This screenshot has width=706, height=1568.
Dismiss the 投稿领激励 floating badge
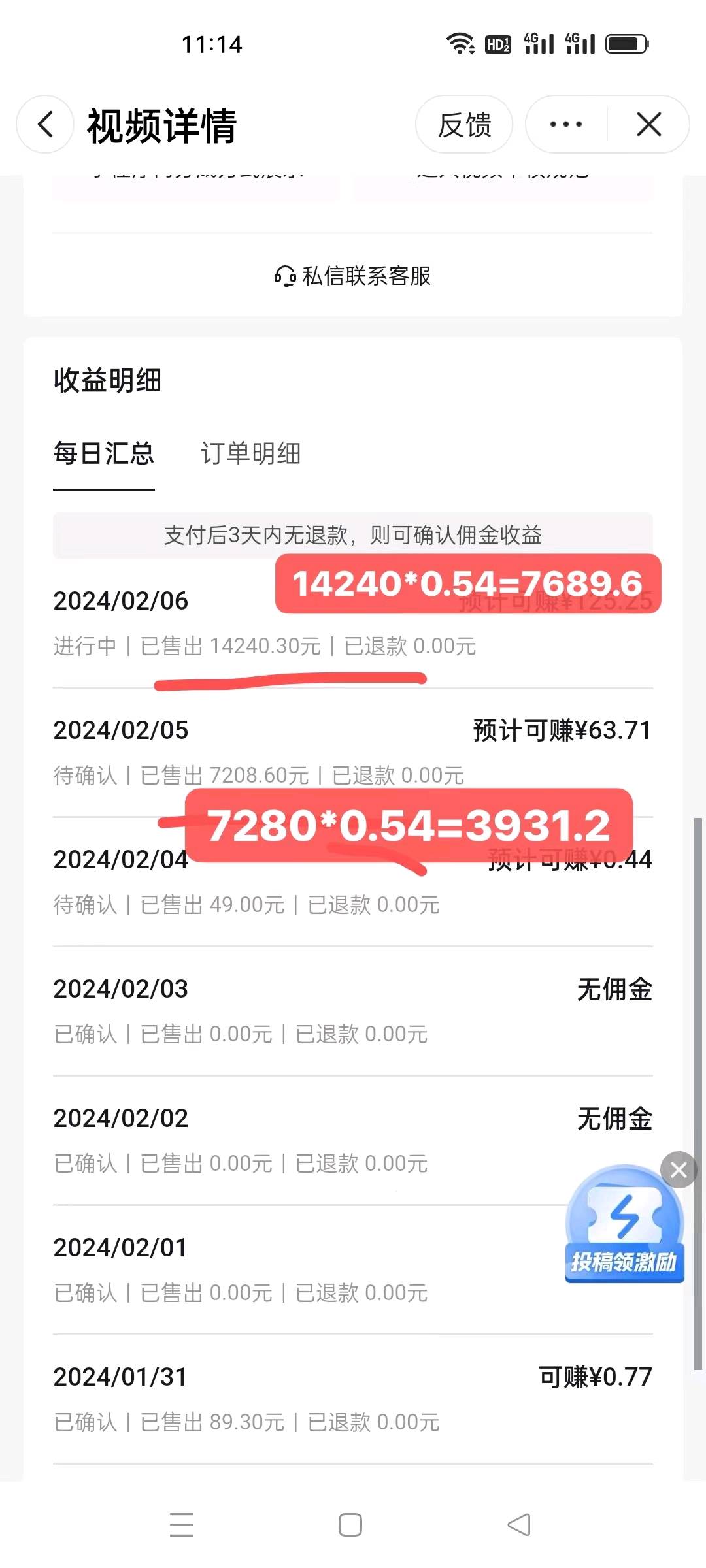click(679, 1169)
